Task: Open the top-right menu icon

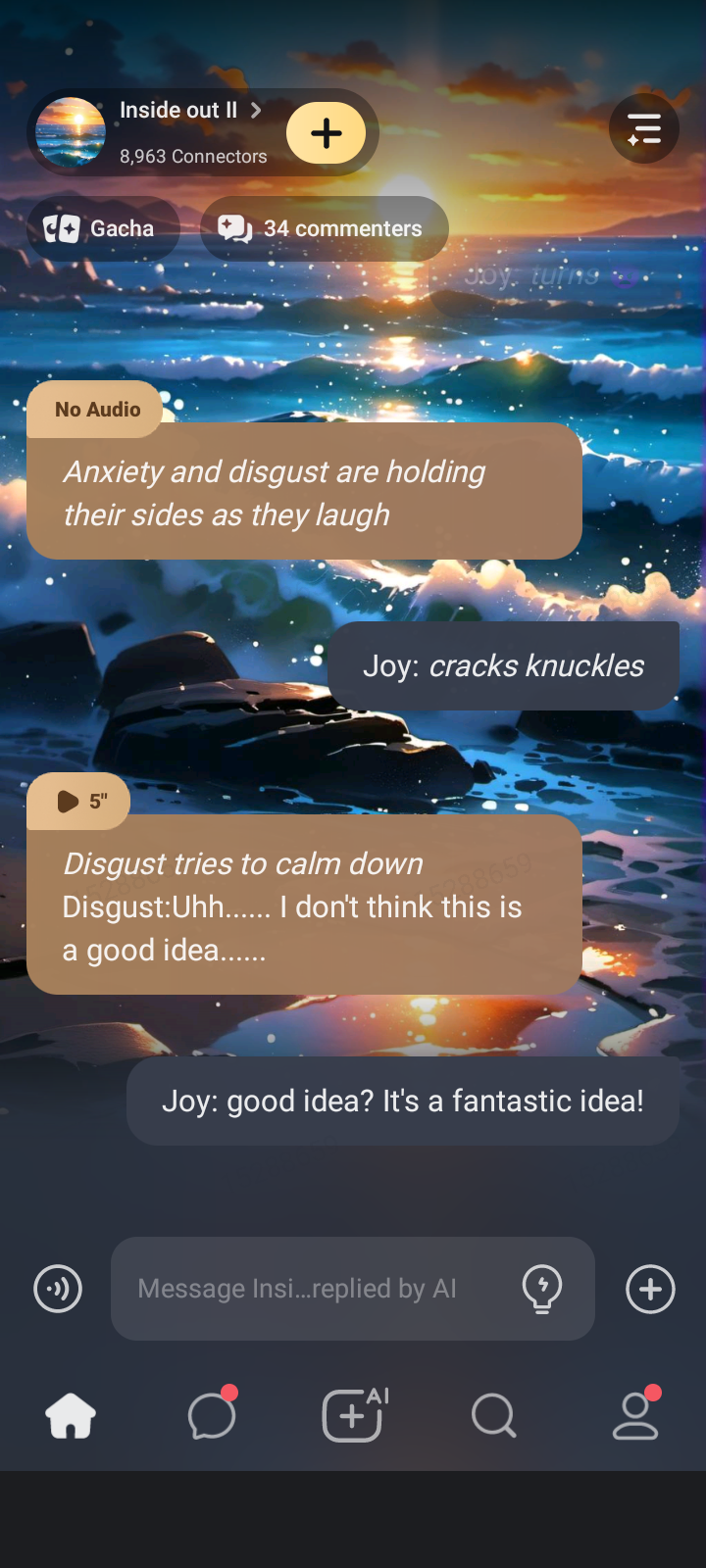Action: [x=643, y=128]
